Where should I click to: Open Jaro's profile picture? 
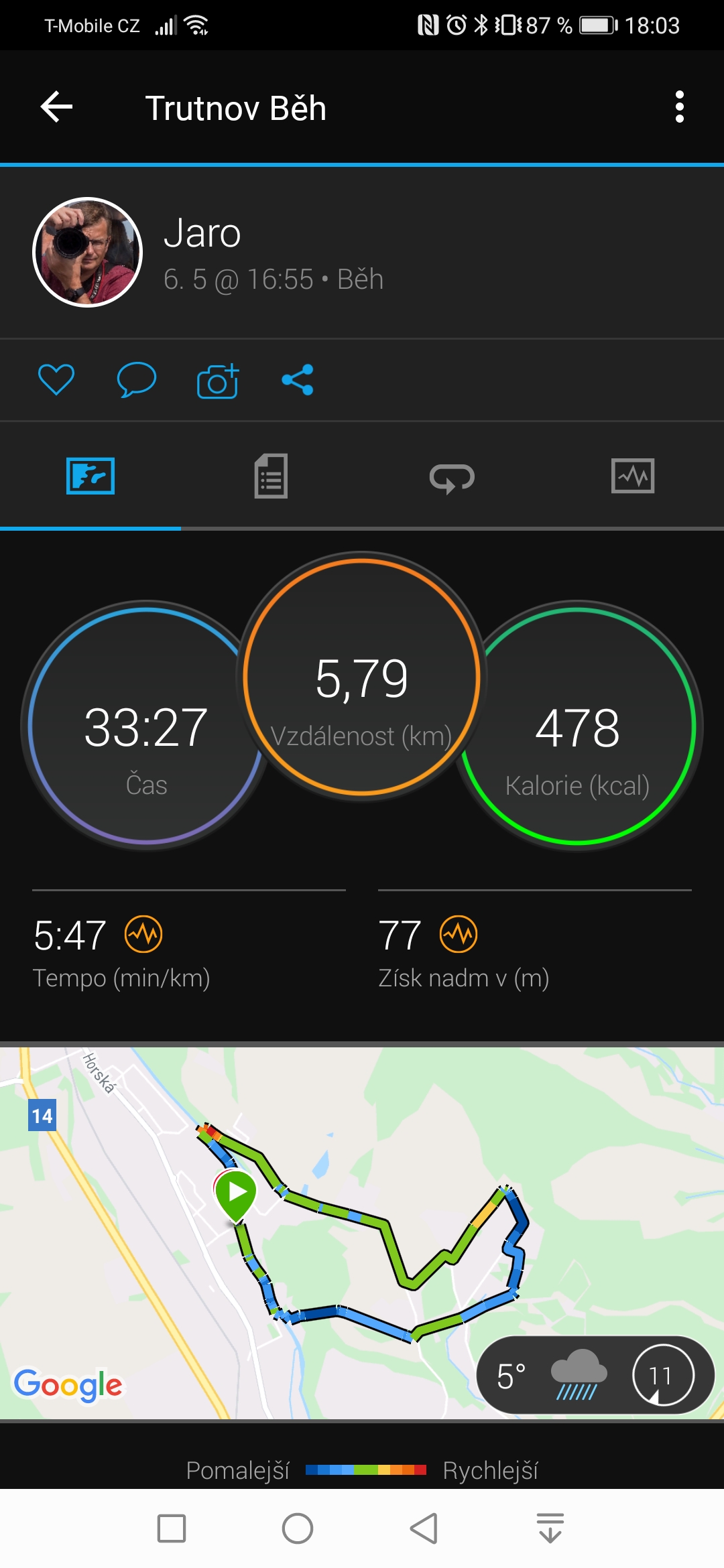[88, 252]
